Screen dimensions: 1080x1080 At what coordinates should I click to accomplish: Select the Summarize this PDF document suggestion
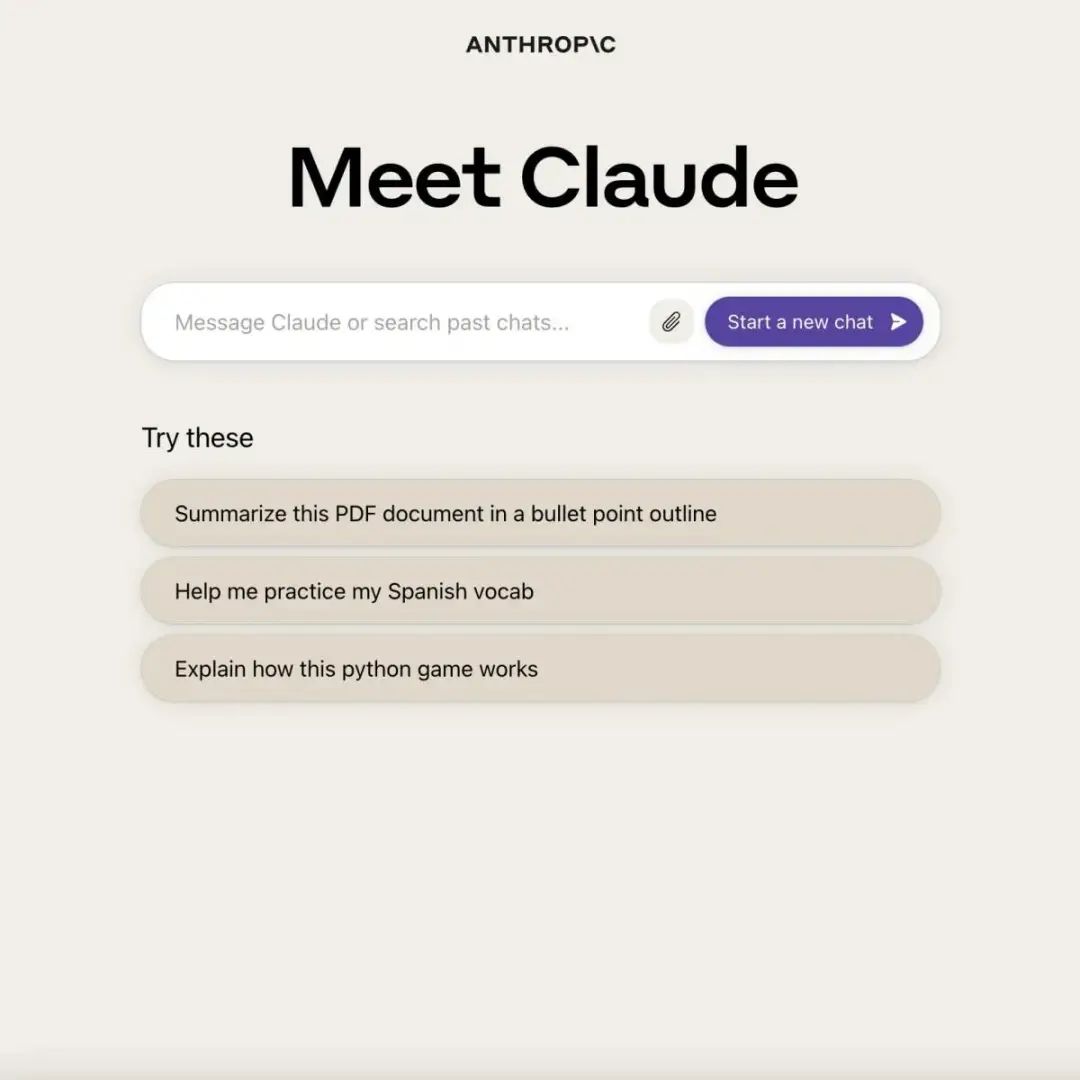pos(540,513)
